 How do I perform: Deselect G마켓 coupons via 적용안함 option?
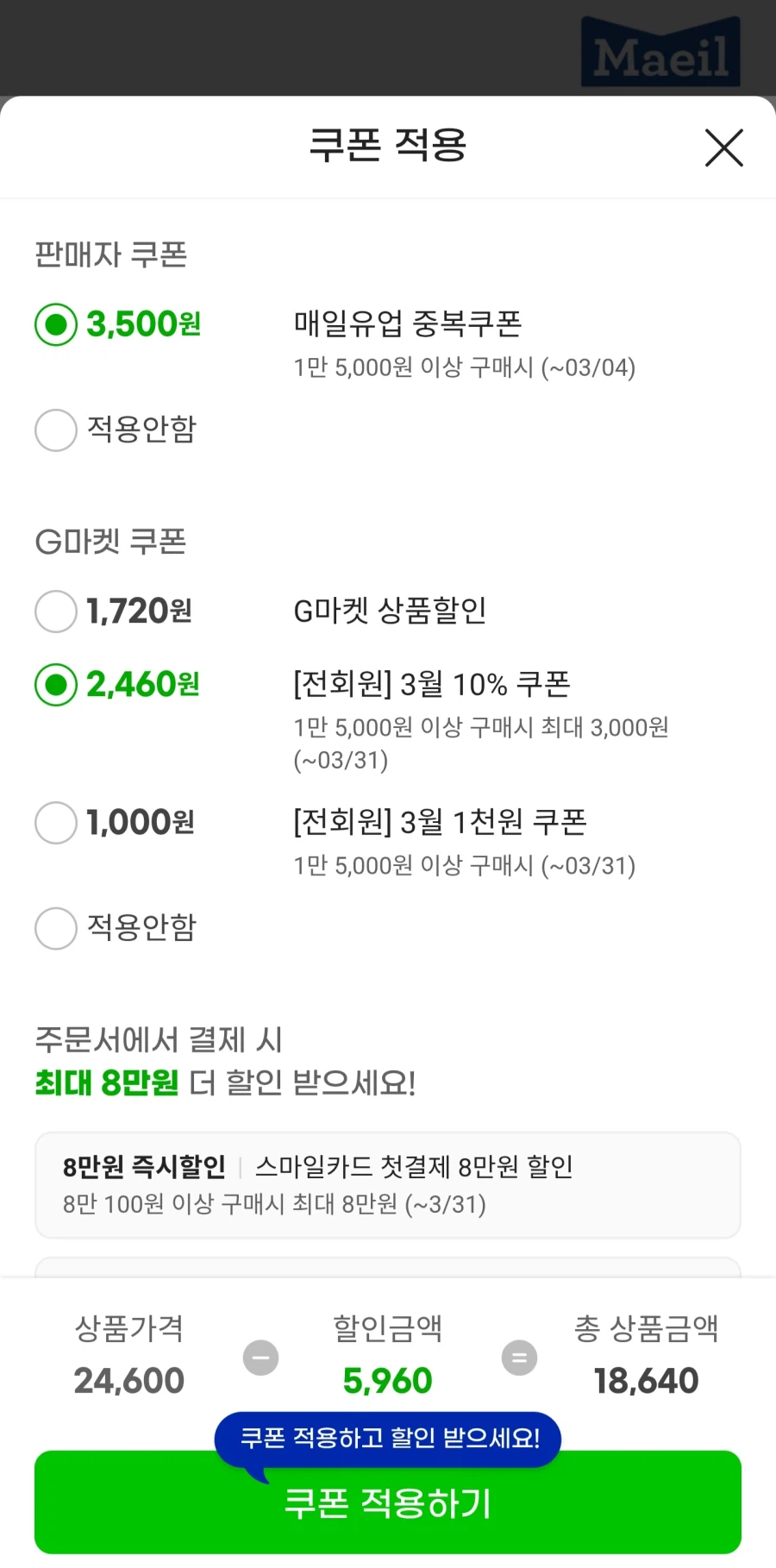click(x=55, y=929)
